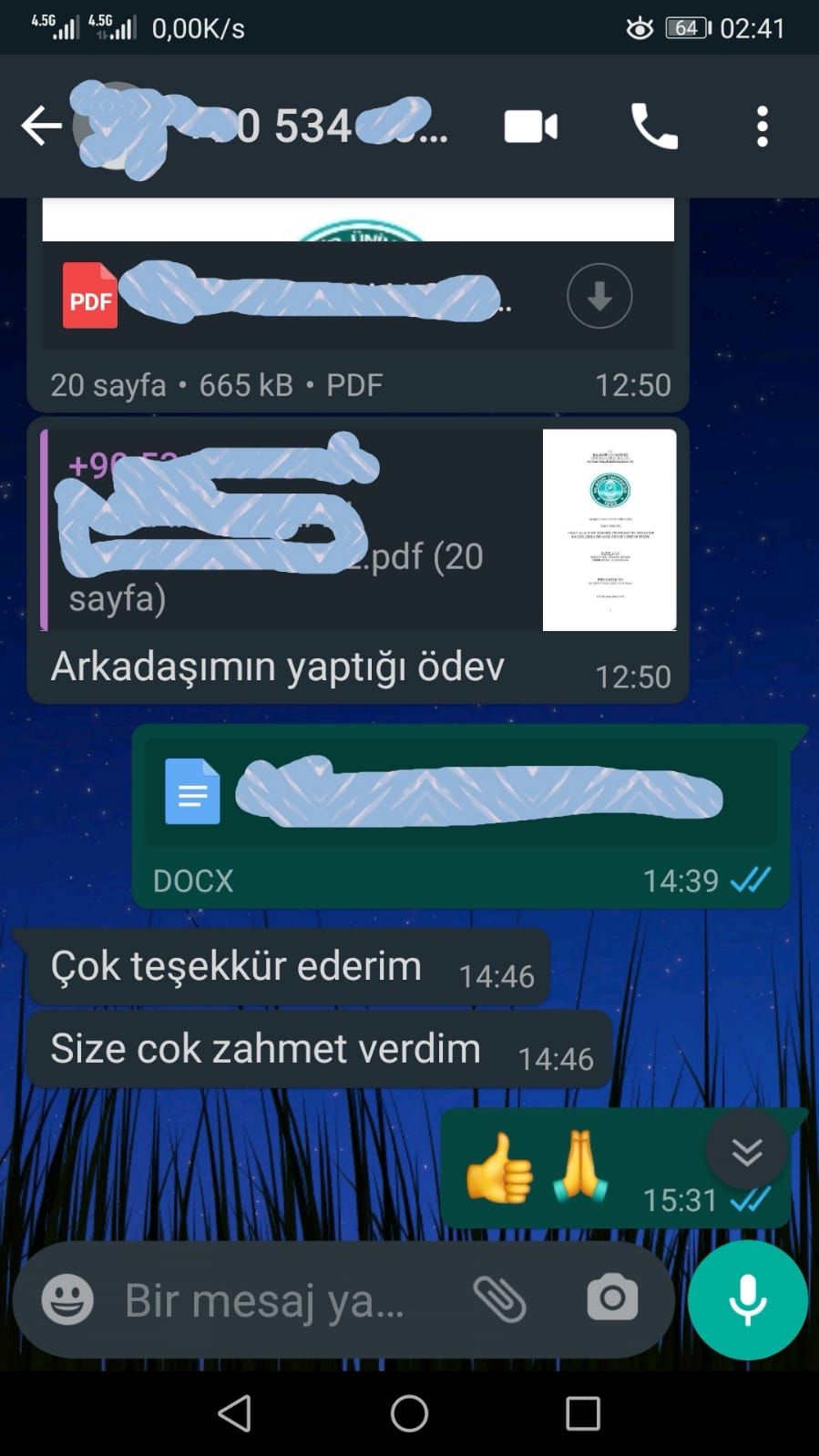819x1456 pixels.
Task: Download the 20-page PDF file
Action: click(x=599, y=296)
